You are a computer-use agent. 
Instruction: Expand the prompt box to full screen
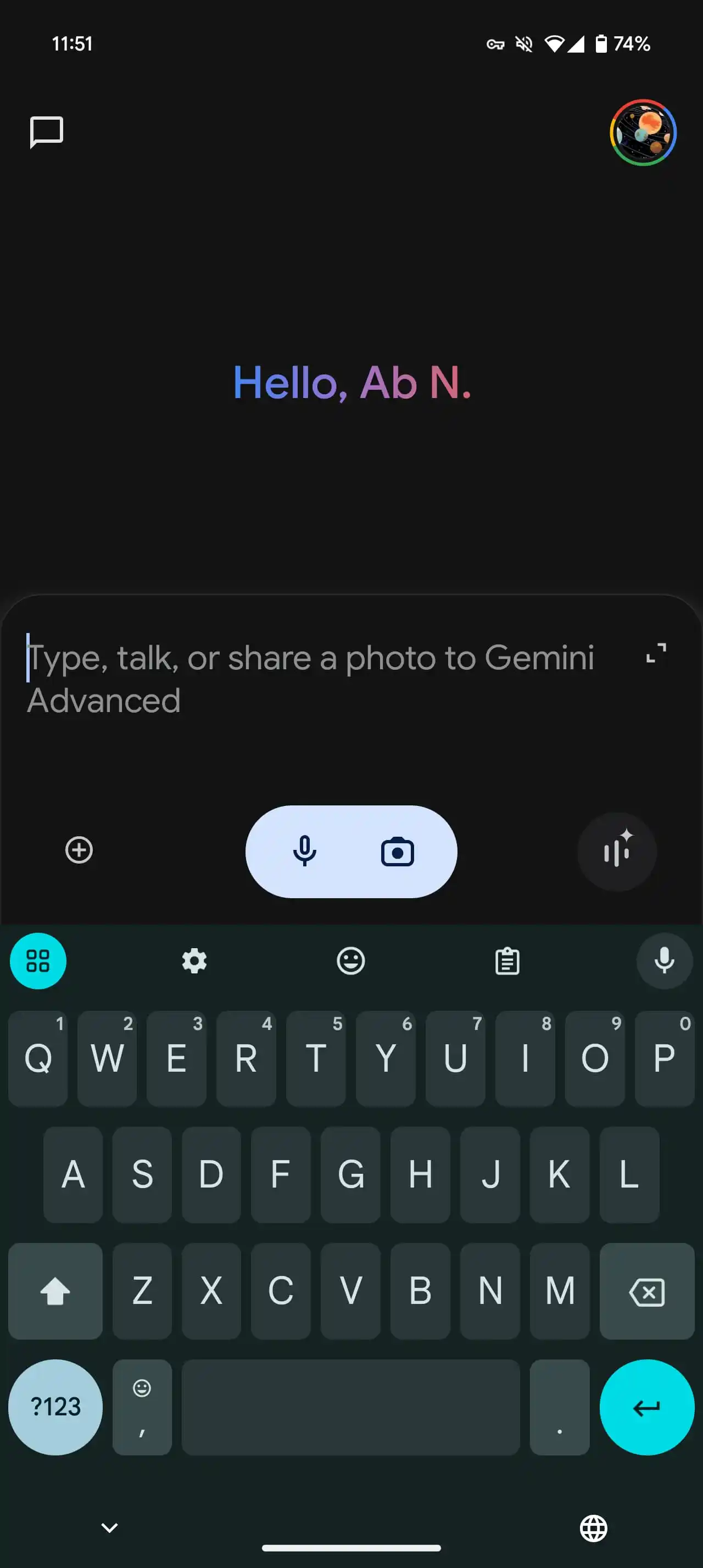coord(656,653)
